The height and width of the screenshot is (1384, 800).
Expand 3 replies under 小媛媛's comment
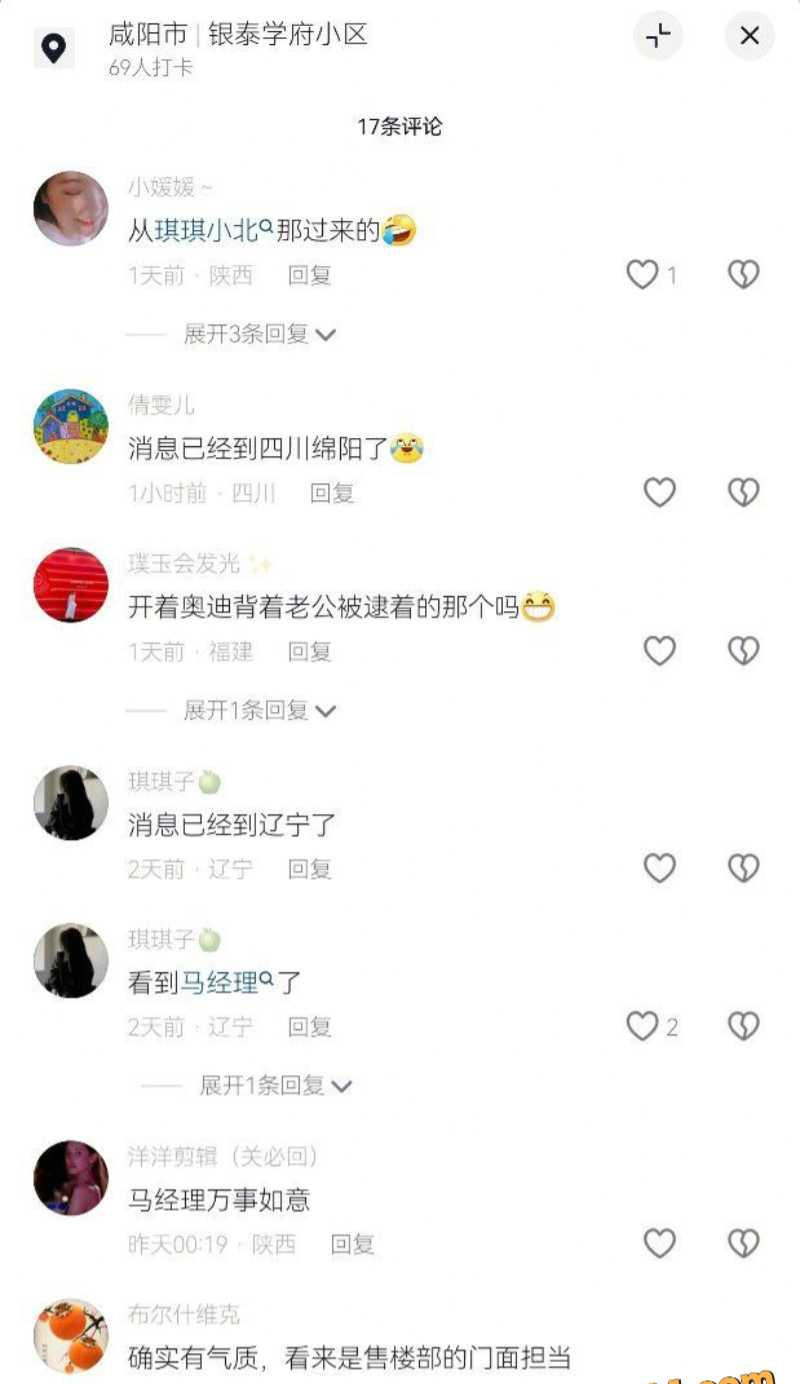click(259, 334)
